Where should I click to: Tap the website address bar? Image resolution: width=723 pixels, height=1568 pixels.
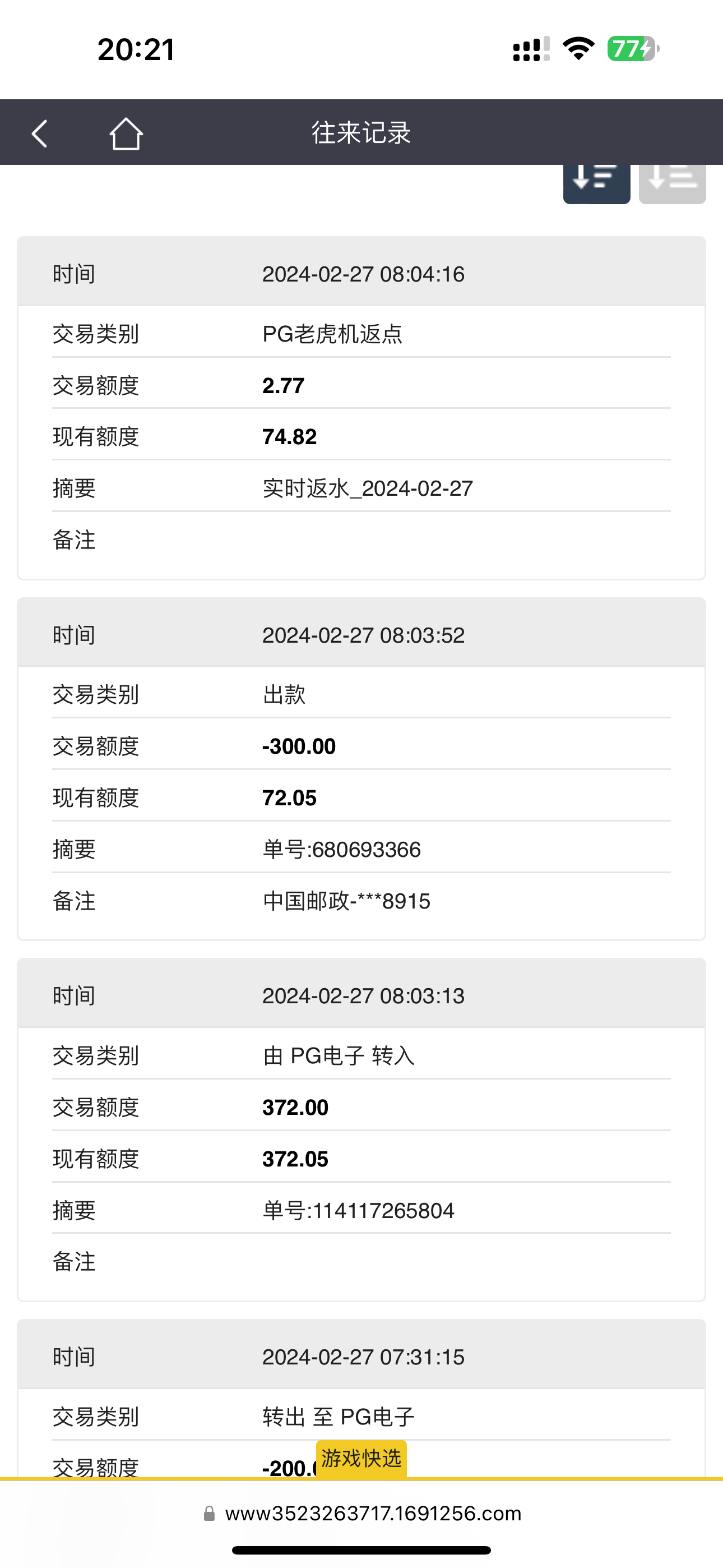pos(373,1512)
